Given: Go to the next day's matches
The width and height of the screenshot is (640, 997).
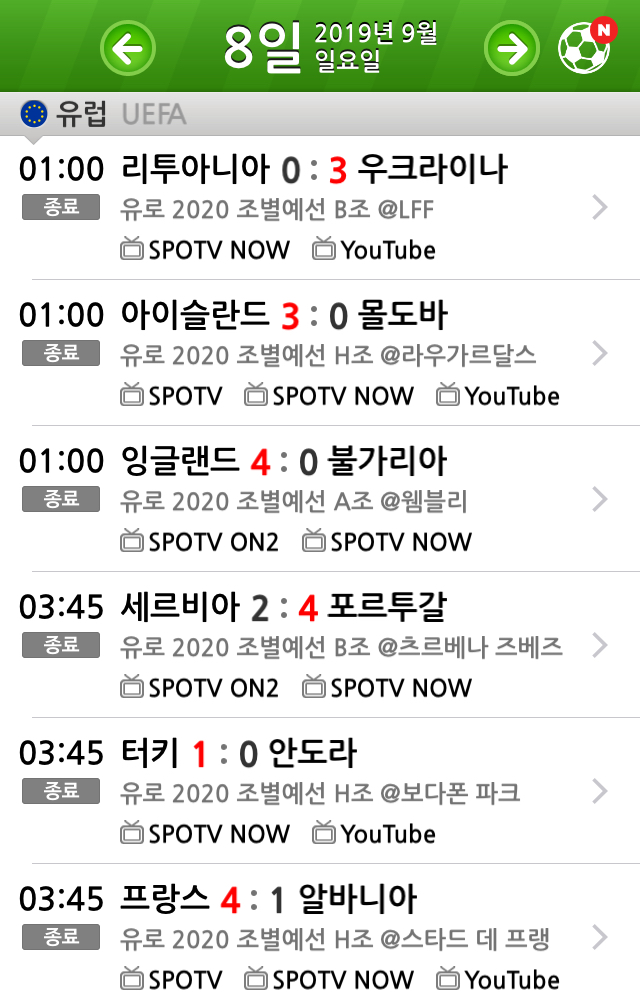Looking at the screenshot, I should pyautogui.click(x=511, y=48).
